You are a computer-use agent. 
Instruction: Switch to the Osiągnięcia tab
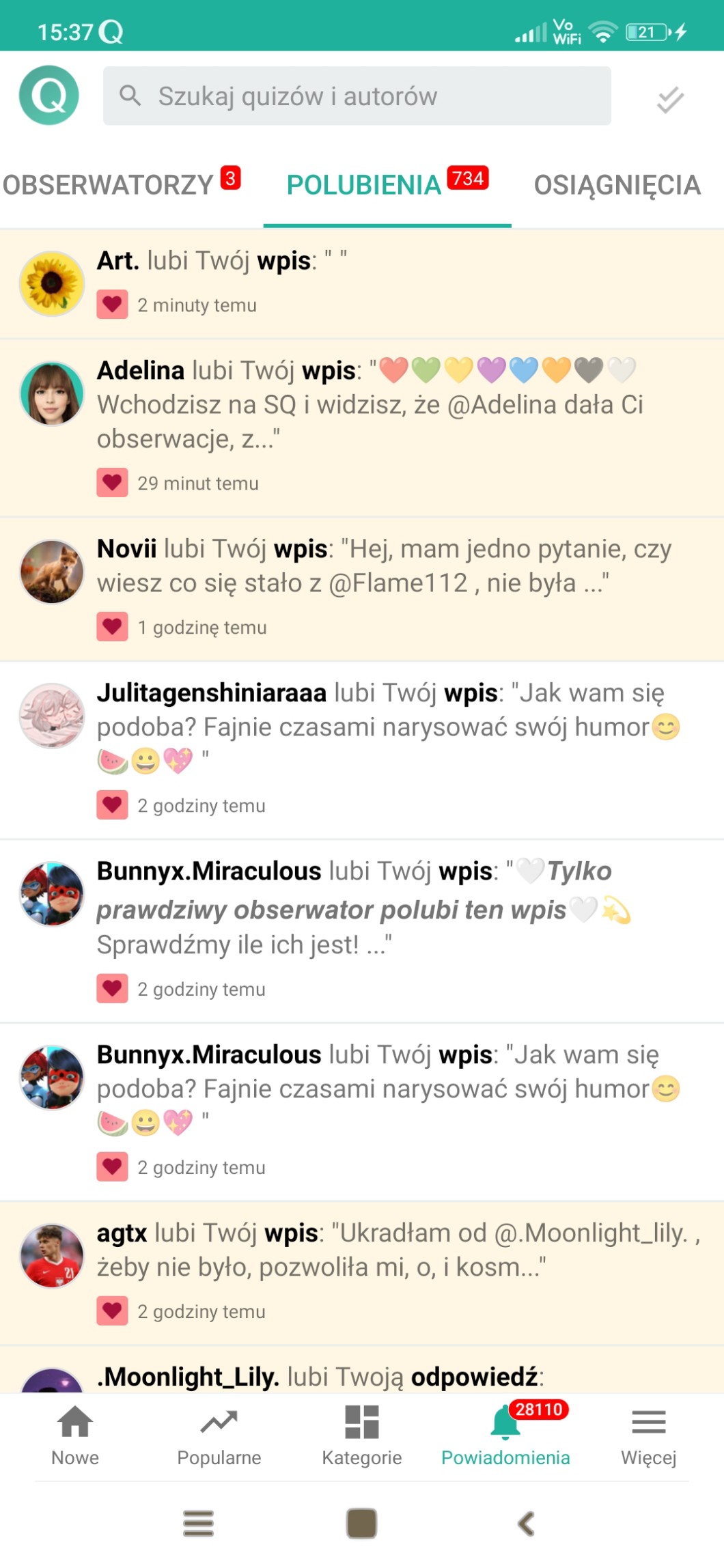pyautogui.click(x=617, y=185)
